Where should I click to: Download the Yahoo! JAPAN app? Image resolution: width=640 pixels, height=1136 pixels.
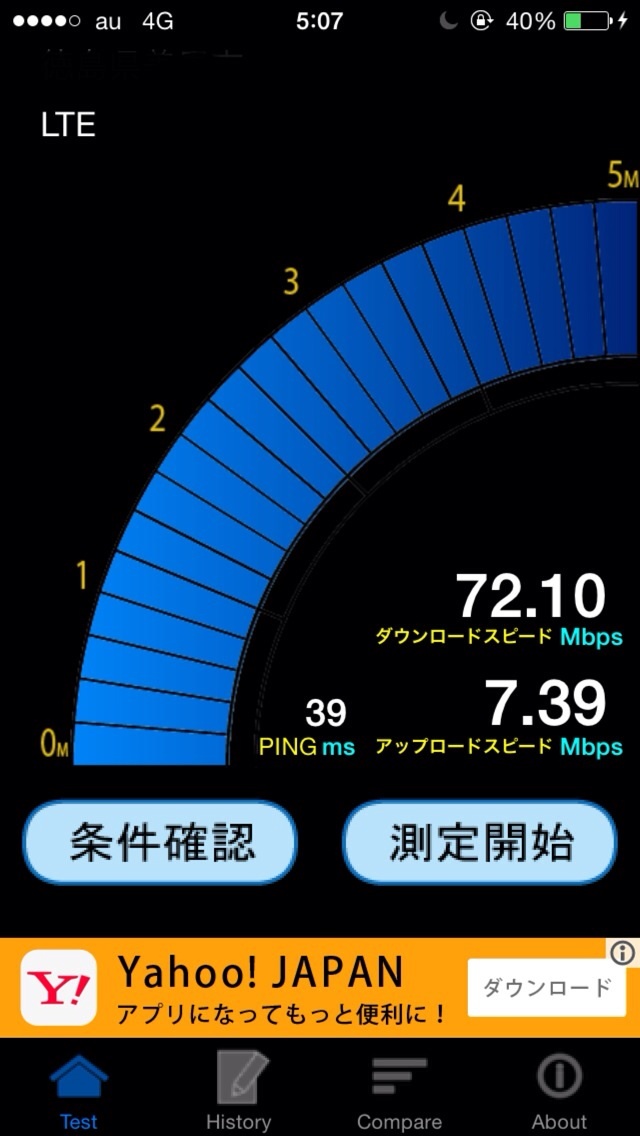click(x=546, y=987)
